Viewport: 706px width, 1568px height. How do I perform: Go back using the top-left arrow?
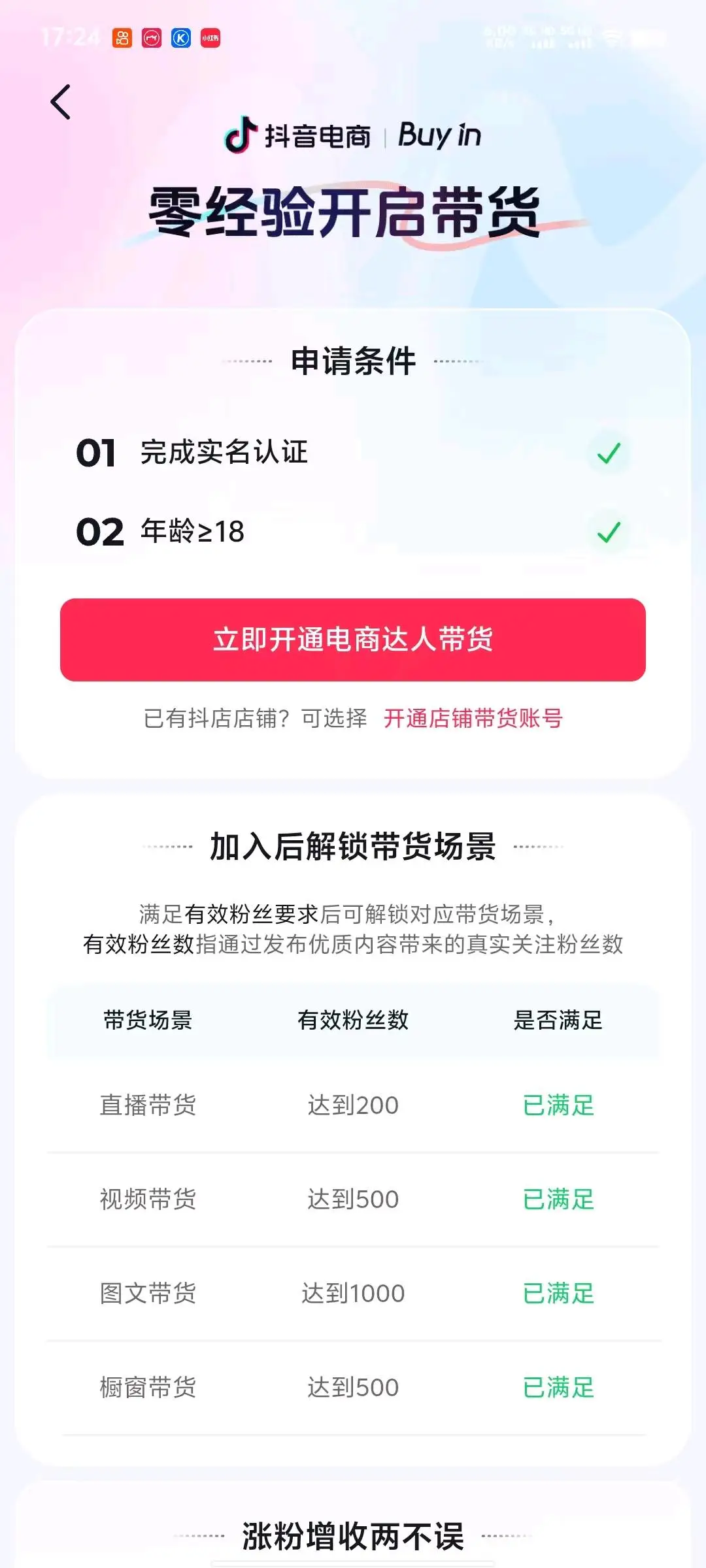(x=60, y=103)
